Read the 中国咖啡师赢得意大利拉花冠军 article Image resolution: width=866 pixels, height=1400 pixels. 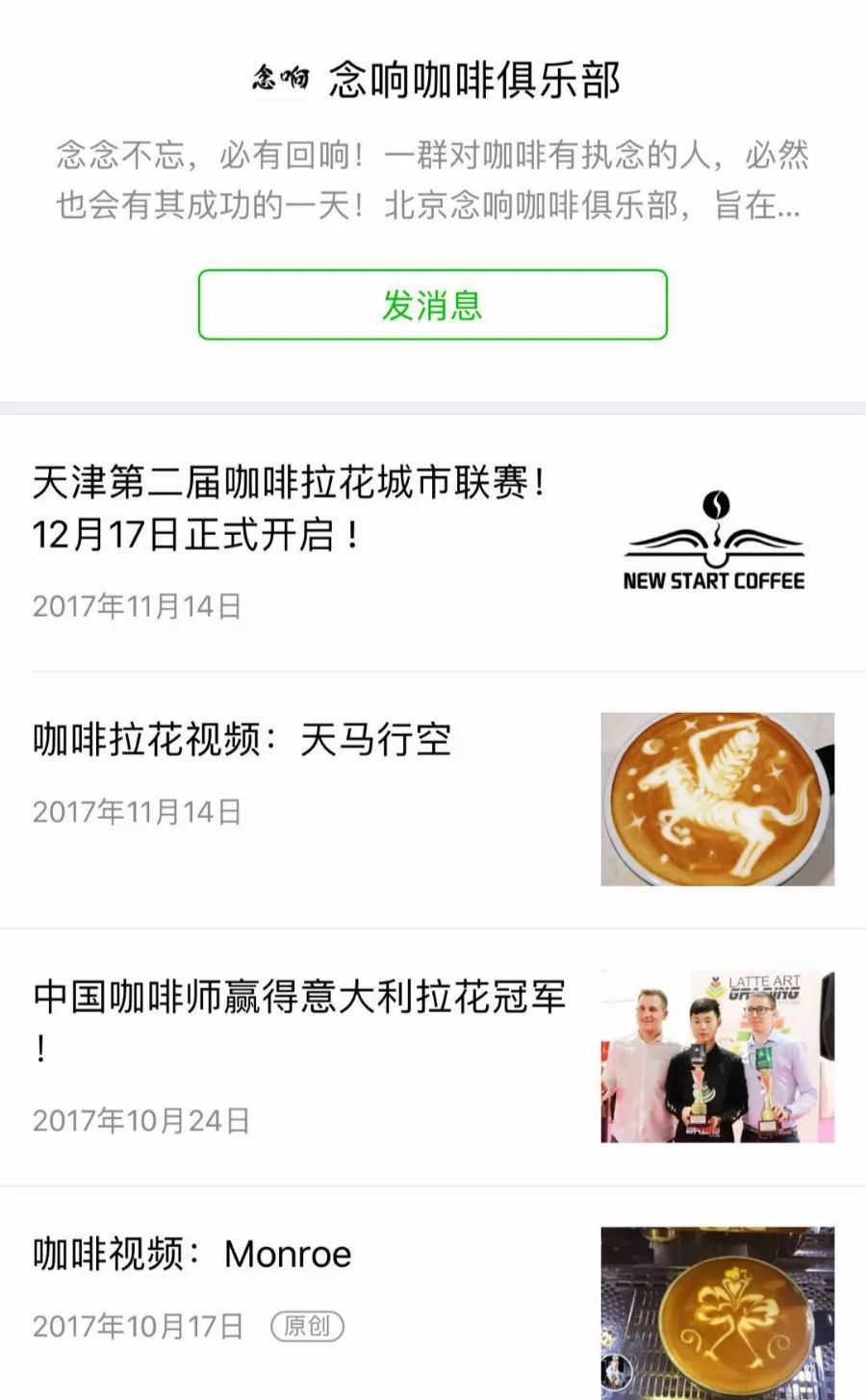point(299,999)
